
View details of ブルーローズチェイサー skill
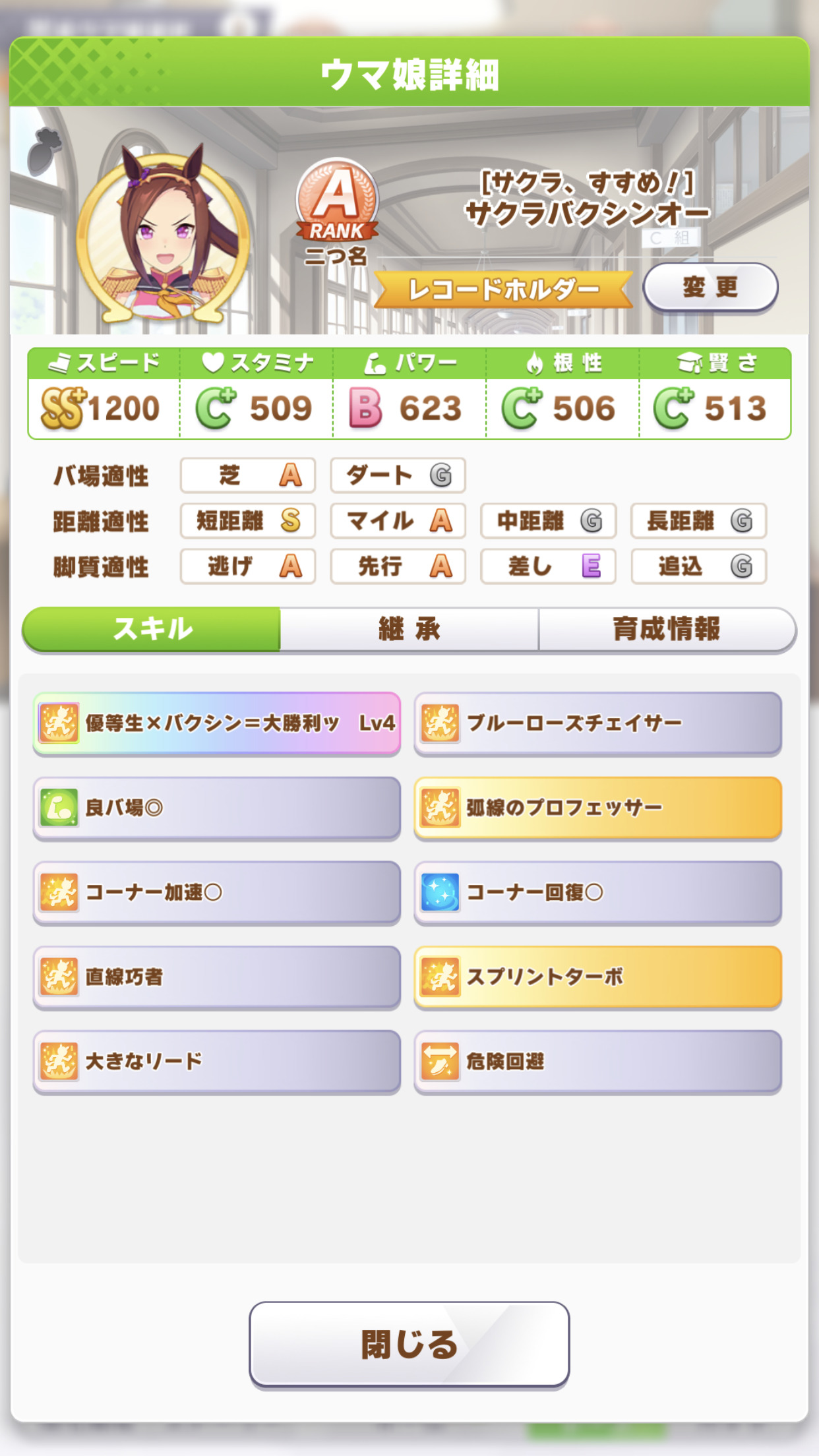[x=597, y=723]
